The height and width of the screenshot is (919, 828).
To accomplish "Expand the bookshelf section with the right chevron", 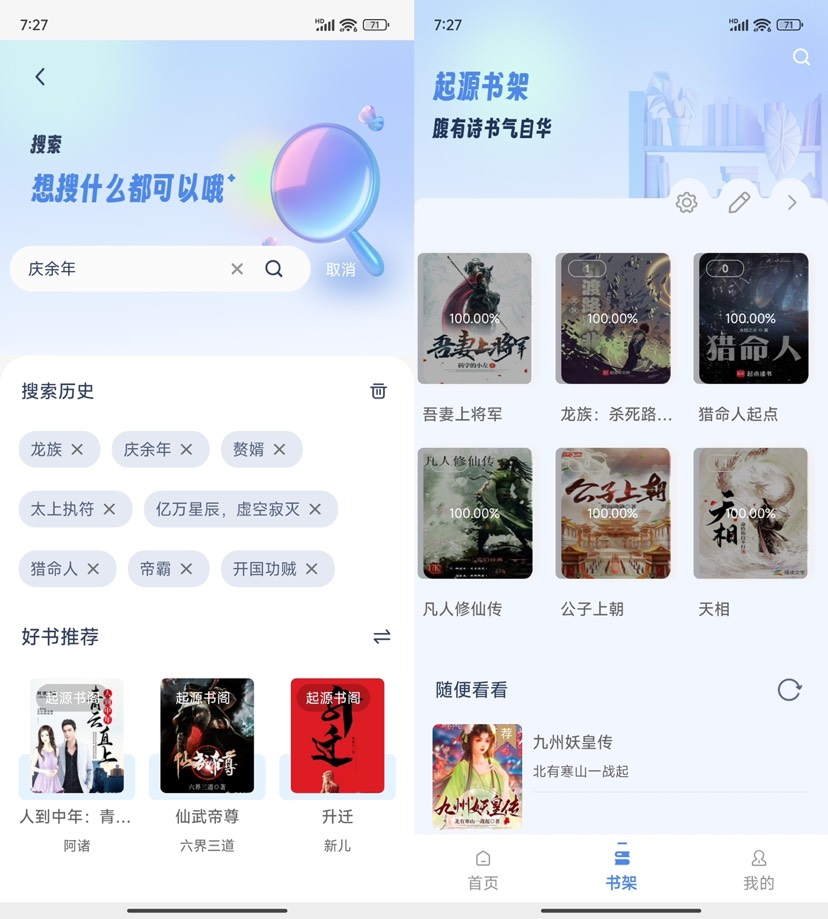I will (793, 201).
